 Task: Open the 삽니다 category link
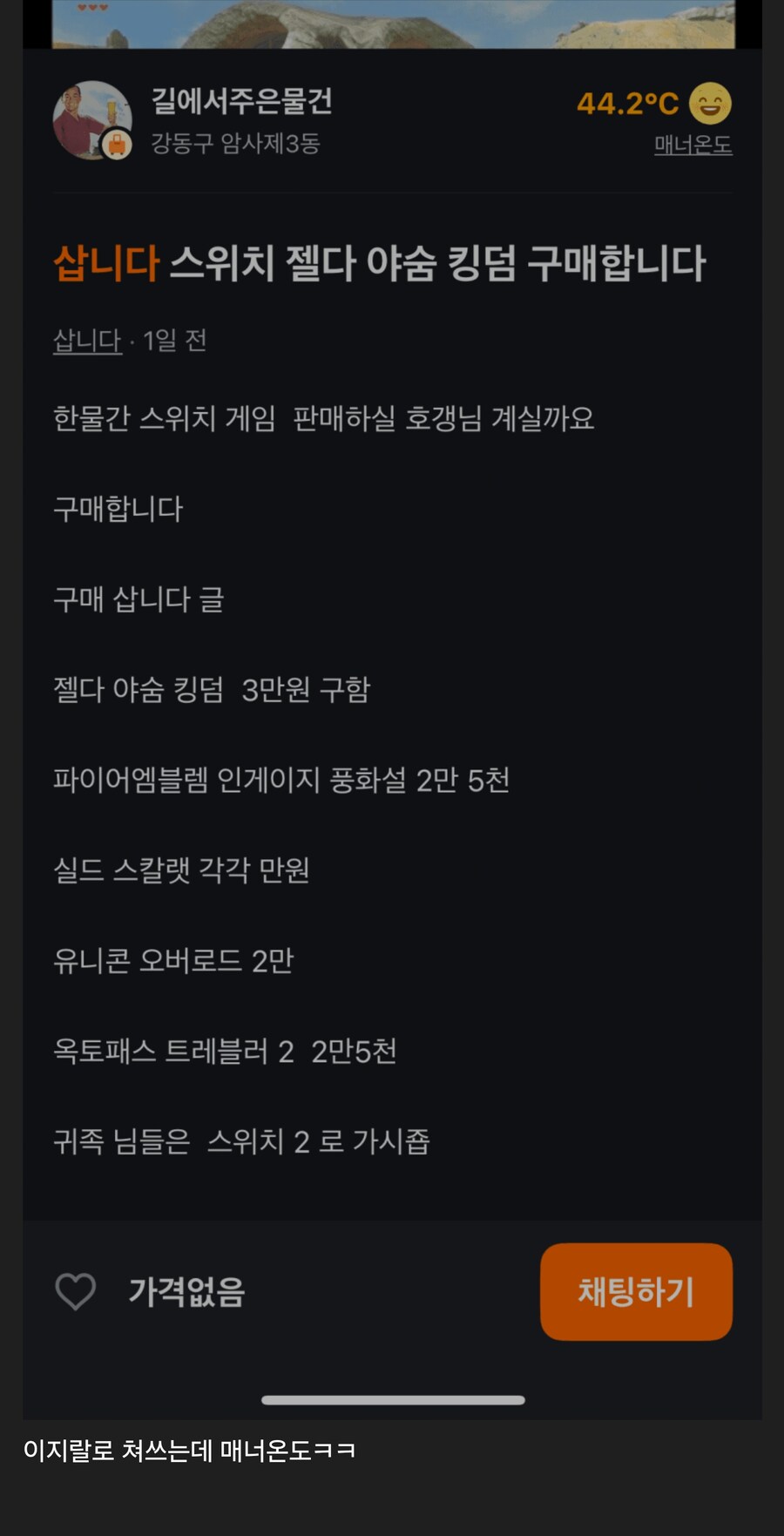point(87,341)
